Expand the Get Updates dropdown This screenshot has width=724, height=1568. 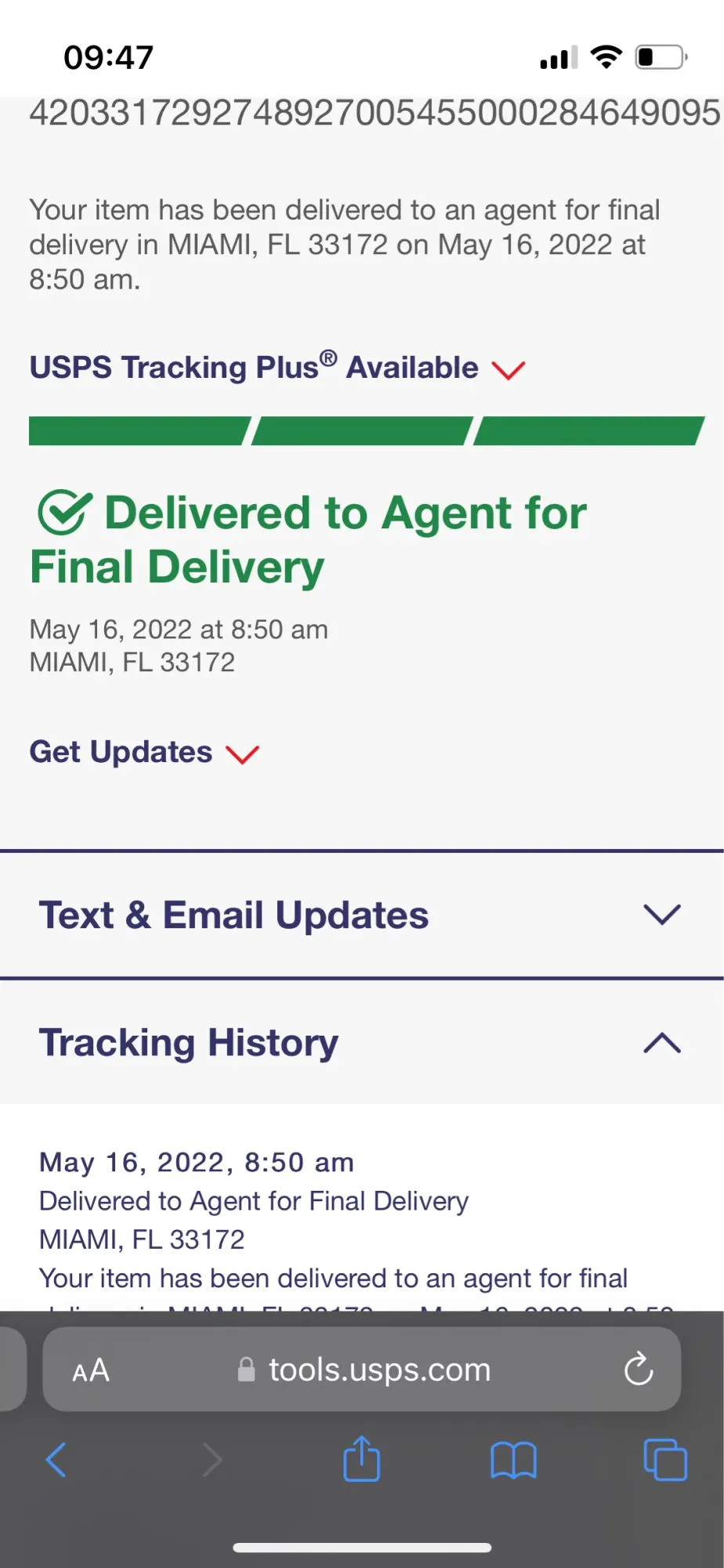(144, 753)
